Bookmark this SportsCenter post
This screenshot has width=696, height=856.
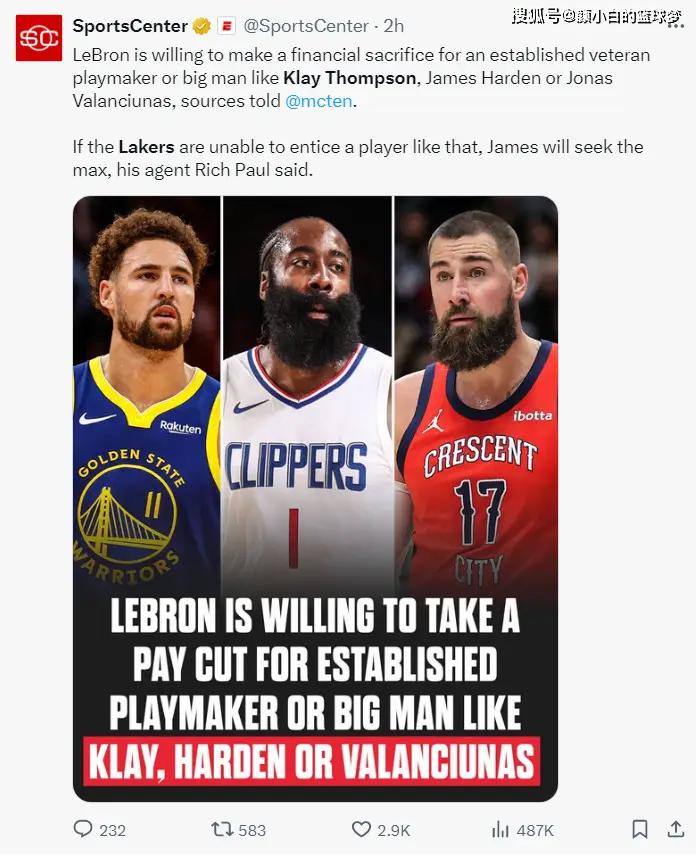639,830
